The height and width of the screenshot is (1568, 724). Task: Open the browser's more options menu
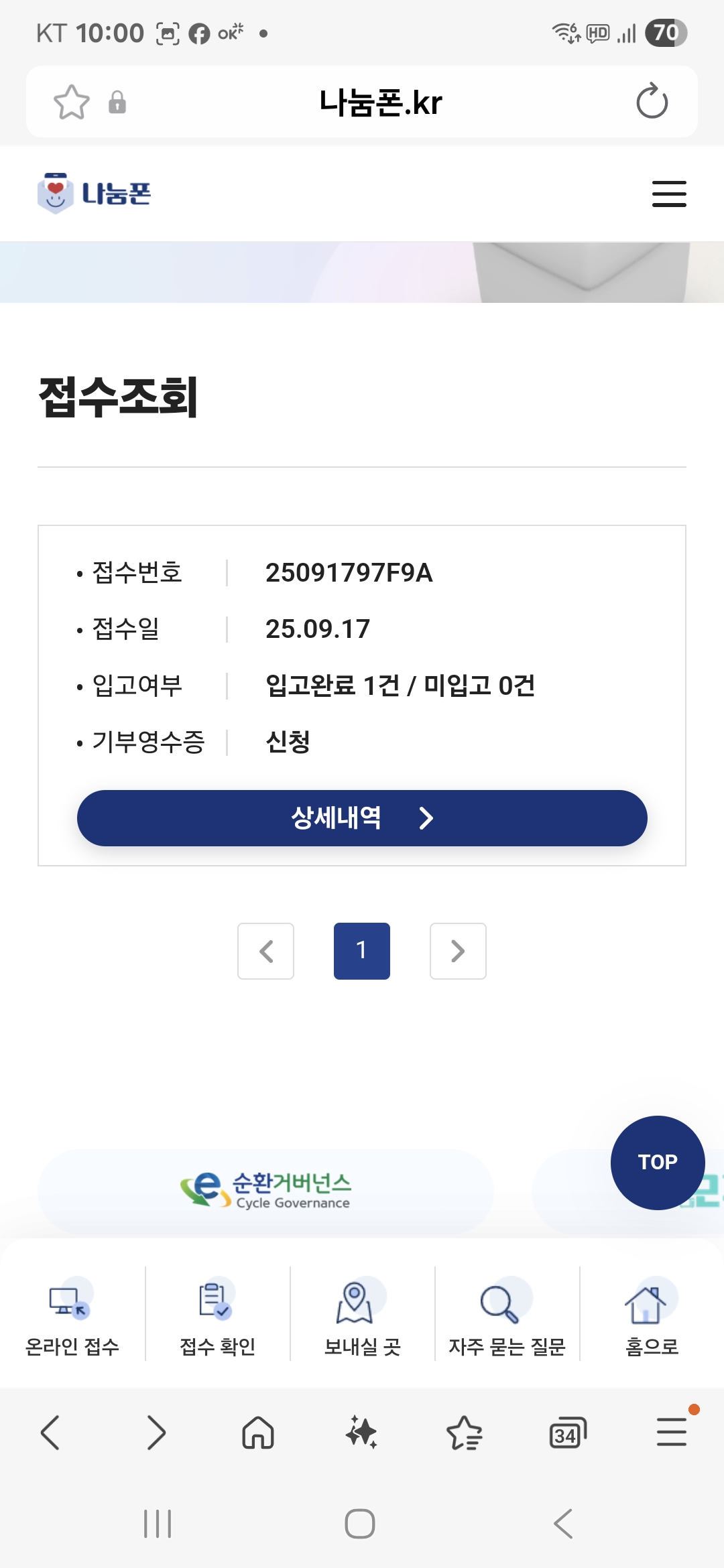[x=671, y=1433]
